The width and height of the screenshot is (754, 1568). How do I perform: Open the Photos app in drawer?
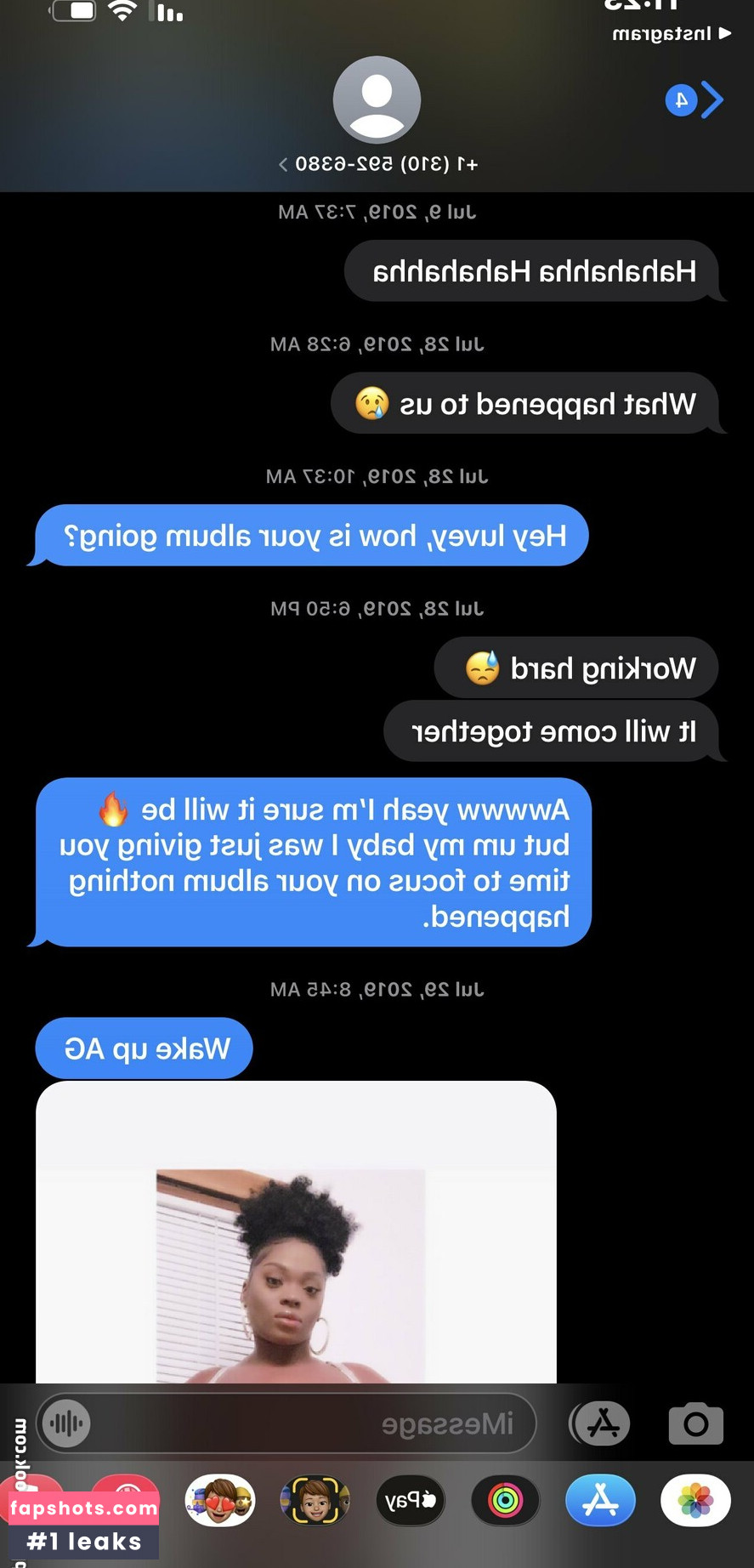[x=695, y=1501]
